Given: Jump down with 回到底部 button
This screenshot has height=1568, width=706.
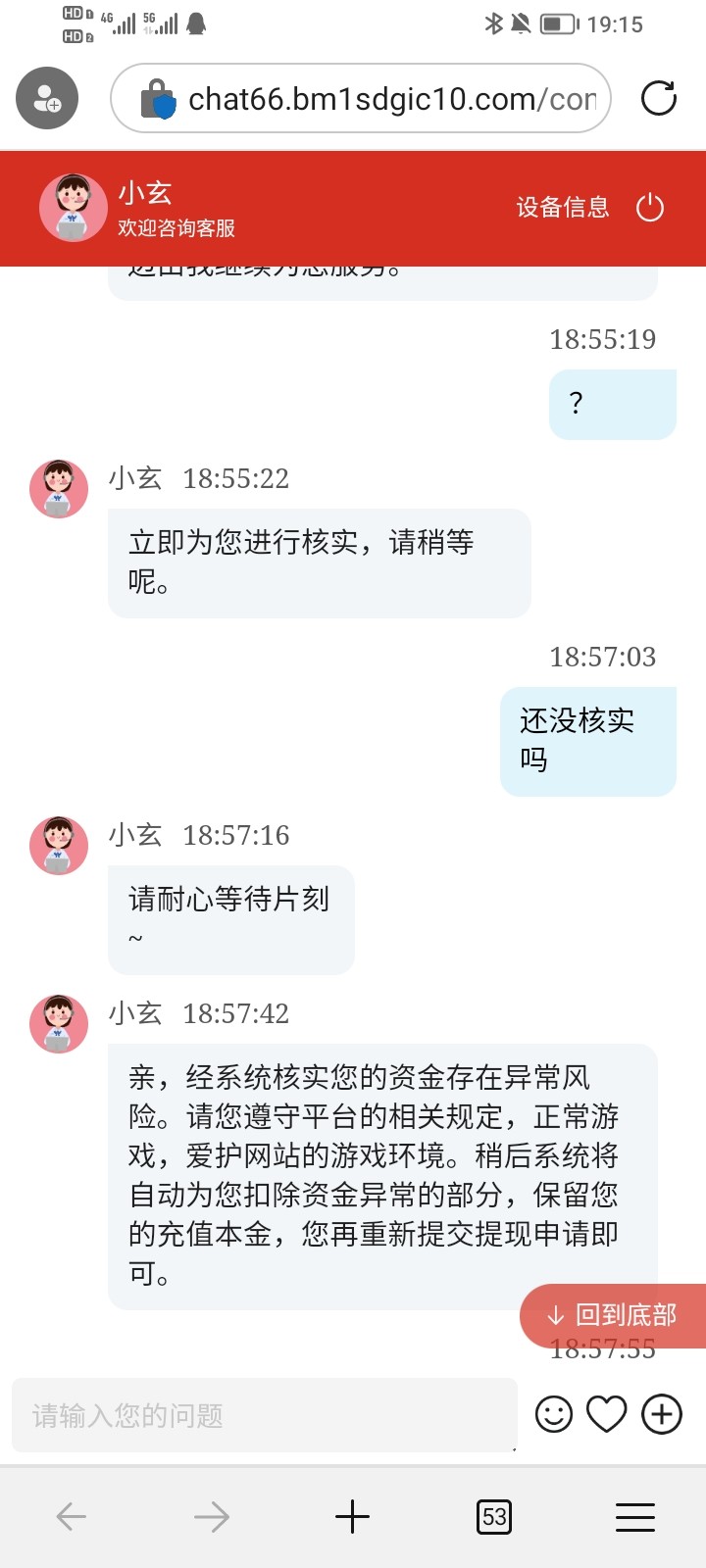Looking at the screenshot, I should [x=614, y=1315].
